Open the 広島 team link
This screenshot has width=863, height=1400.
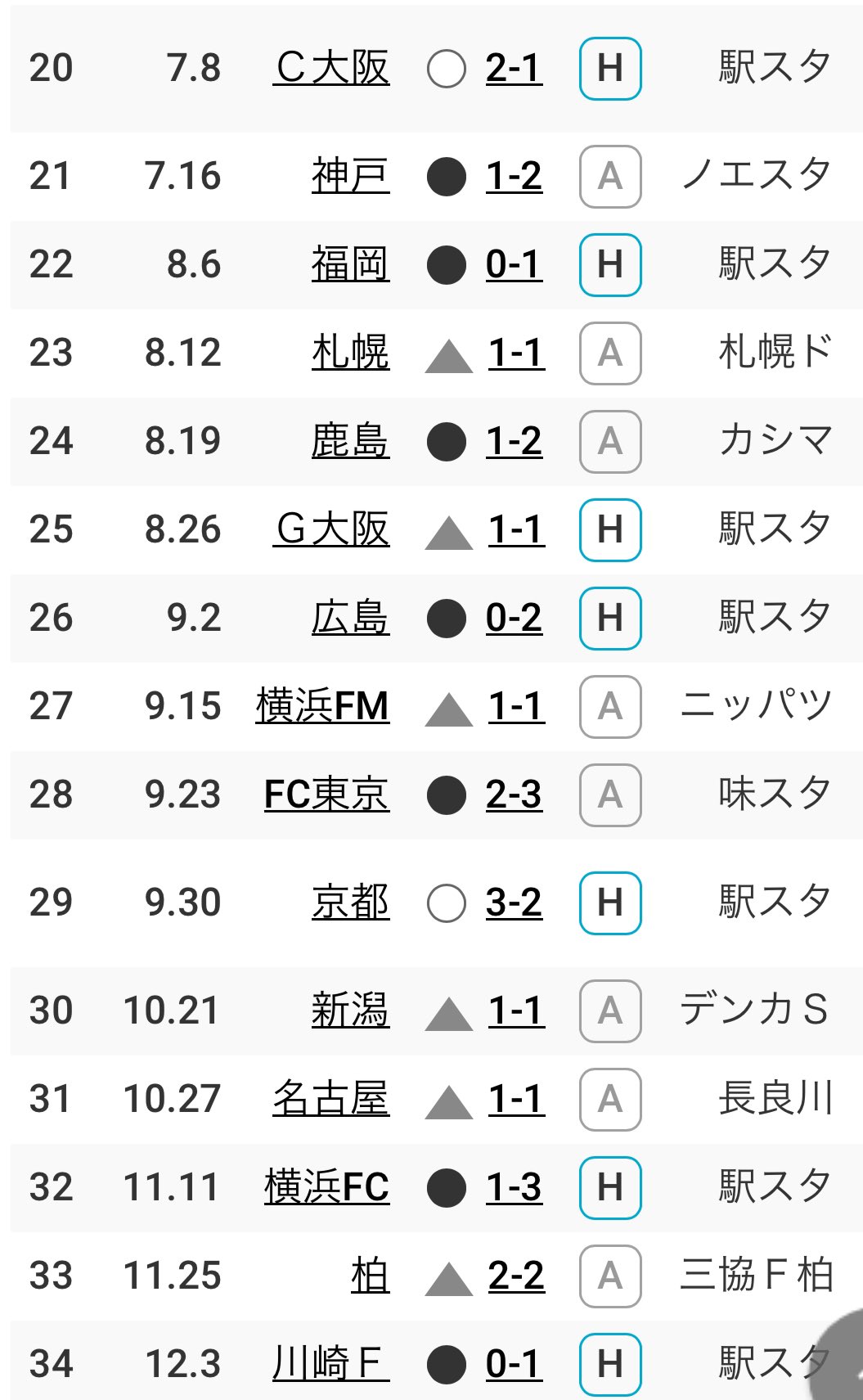tap(350, 618)
